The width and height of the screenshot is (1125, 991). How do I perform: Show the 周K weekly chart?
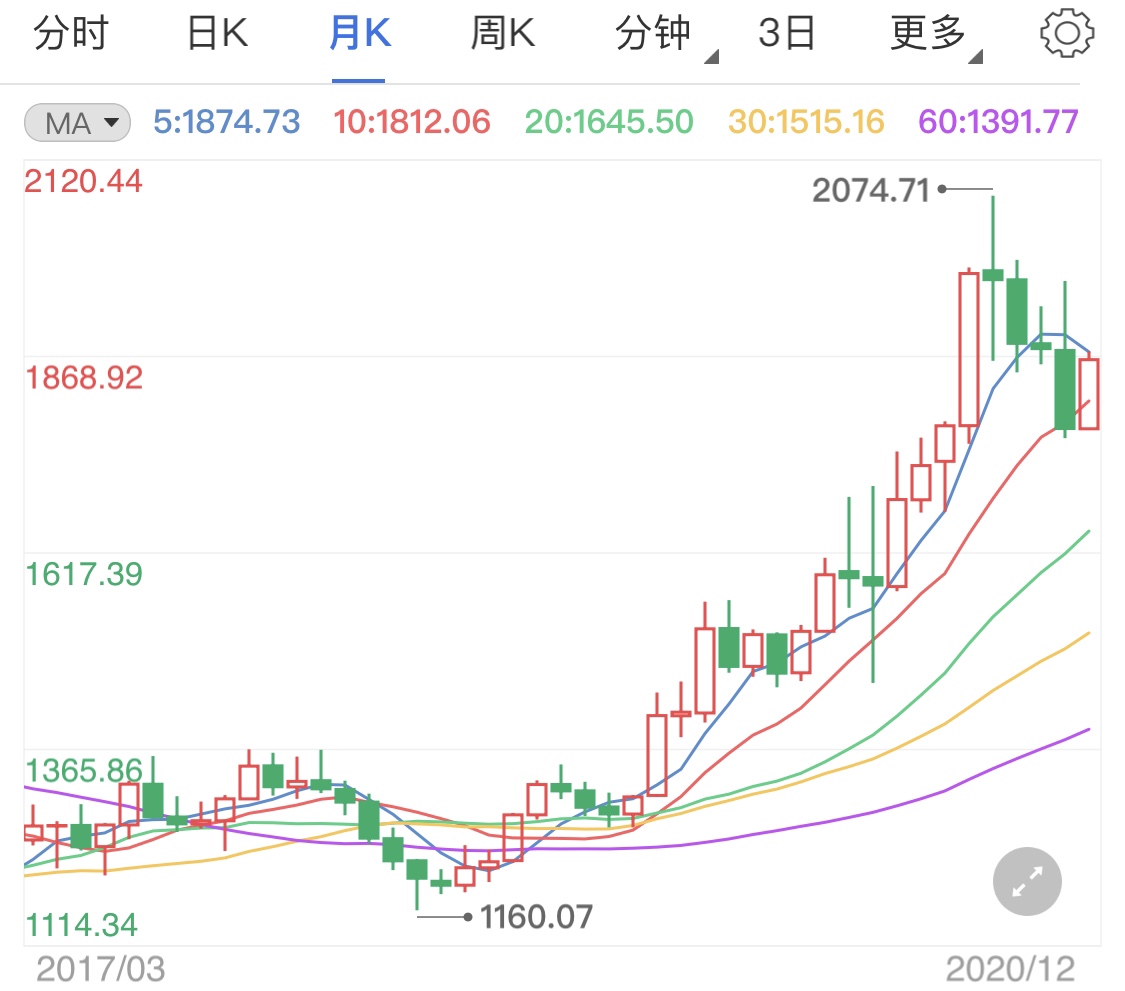click(502, 35)
